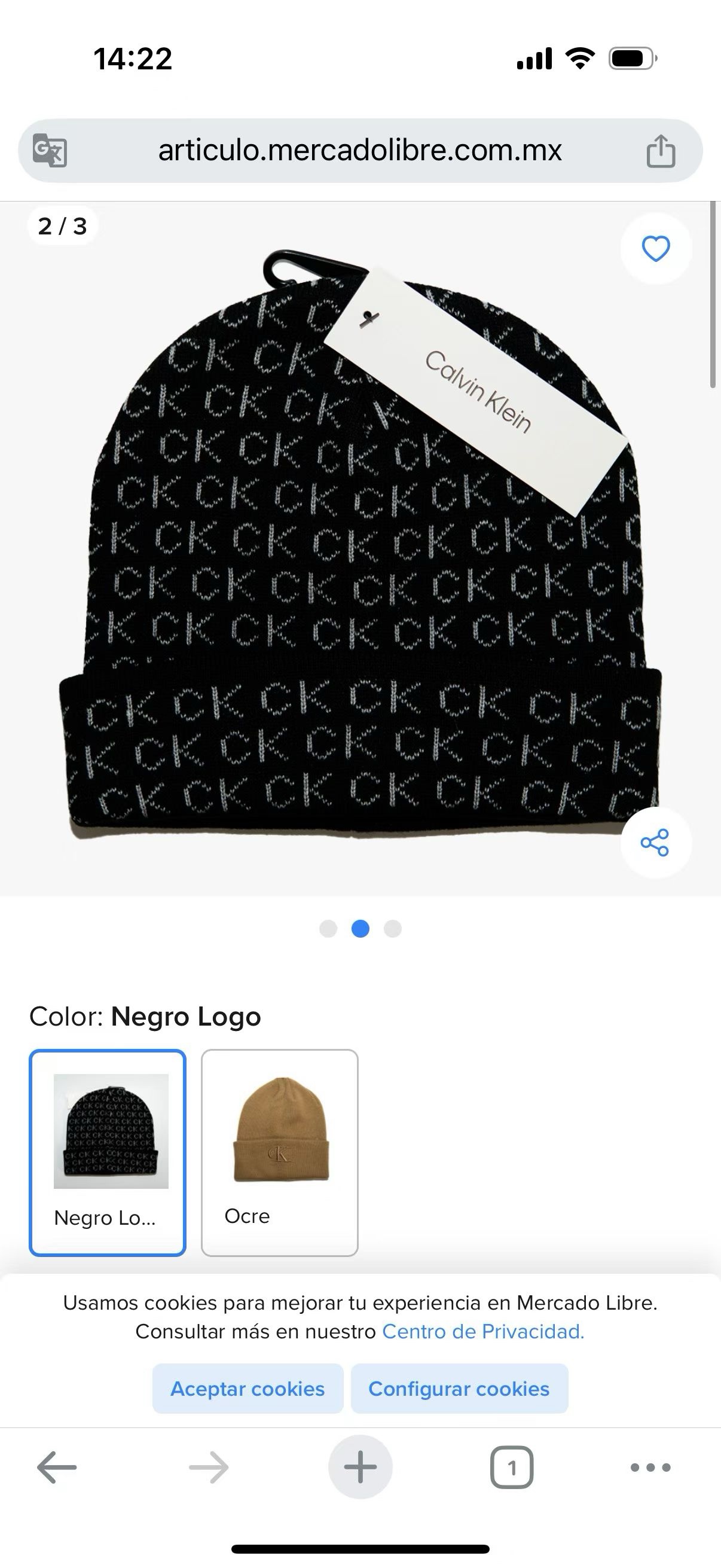The height and width of the screenshot is (1568, 721).
Task: Share this product listing
Action: point(655,843)
